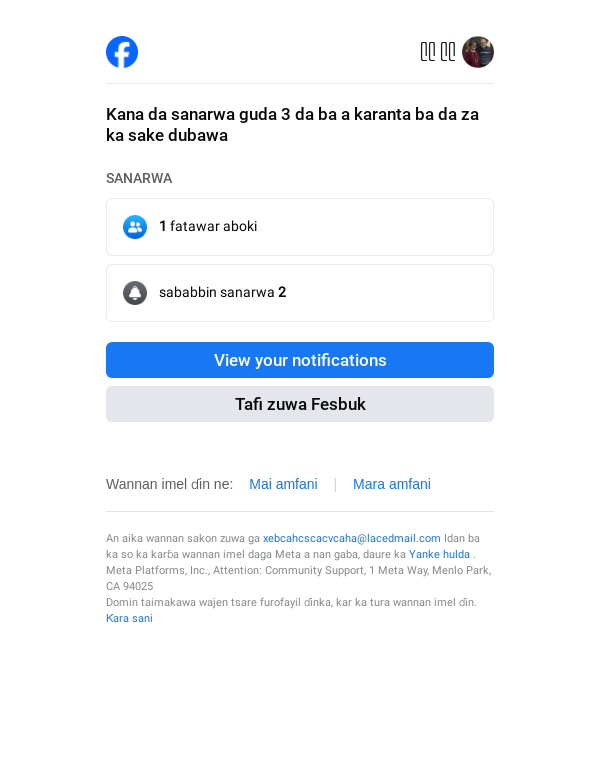
Task: Open the profile picture avatar
Action: click(478, 52)
